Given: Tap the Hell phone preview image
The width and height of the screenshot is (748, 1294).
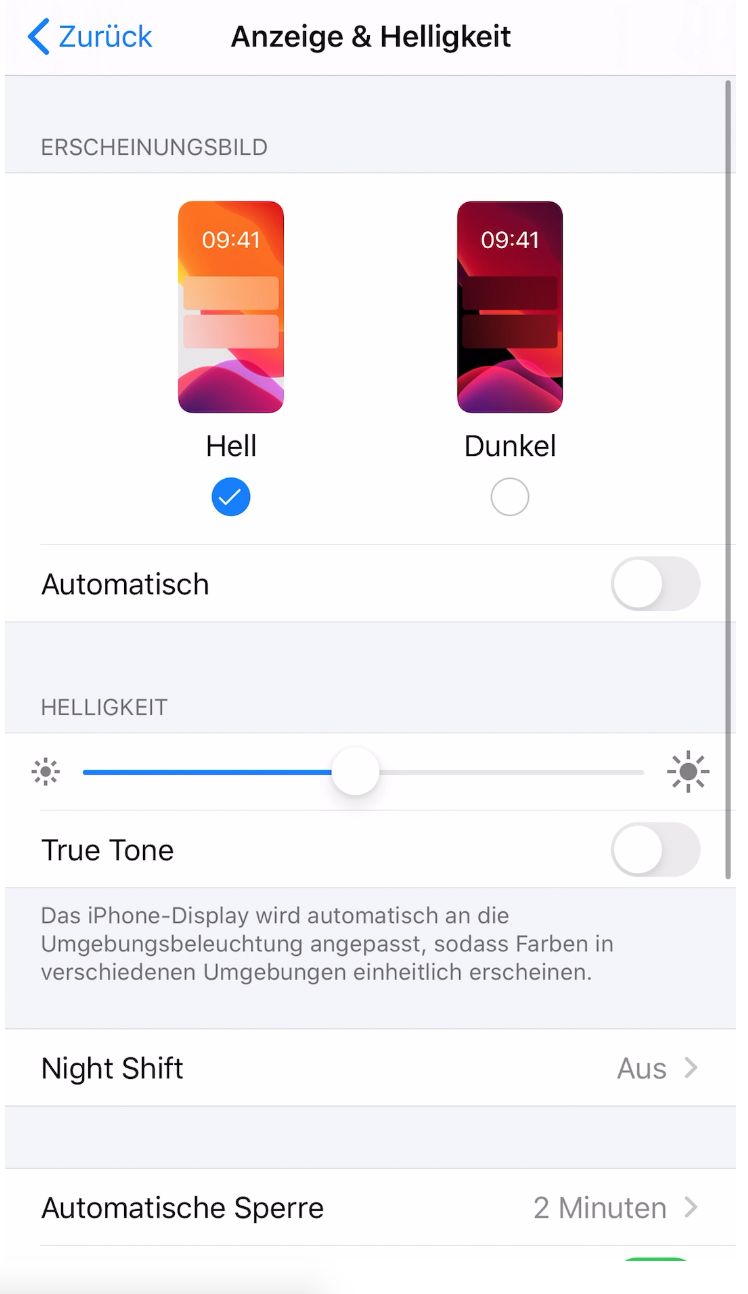Looking at the screenshot, I should tap(231, 307).
